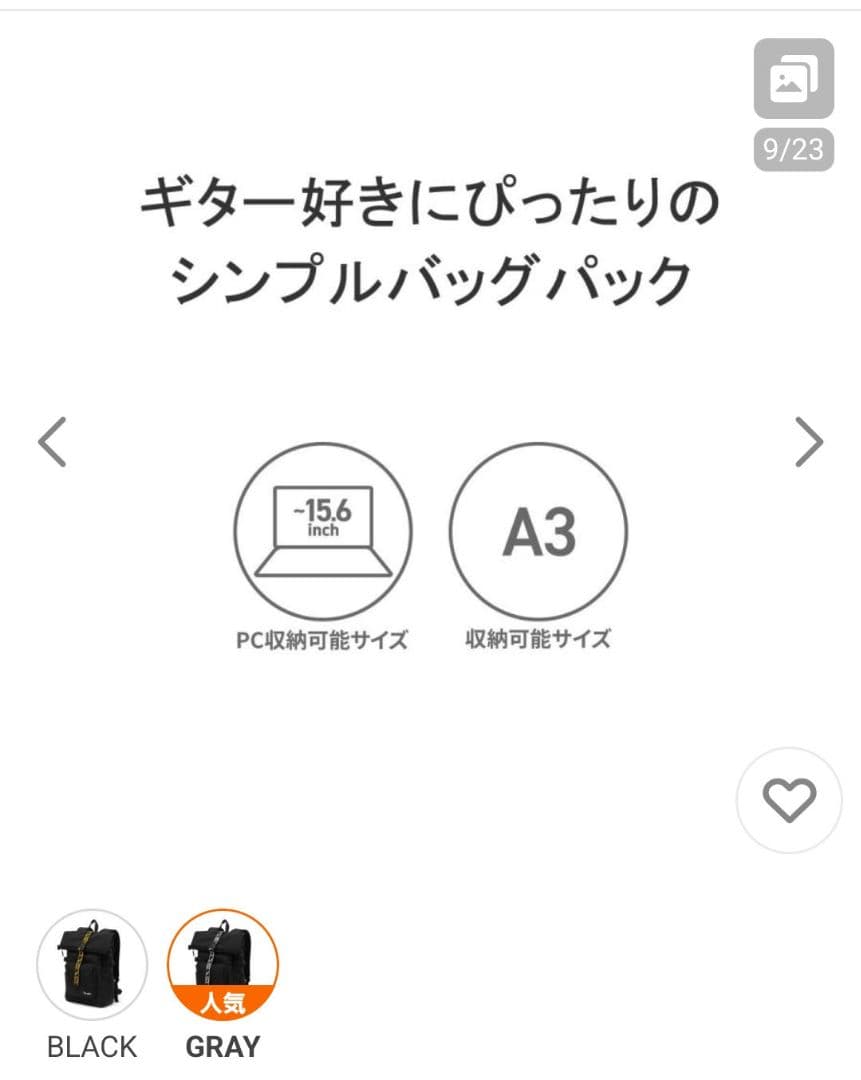Click the GRAY text label
The height and width of the screenshot is (1080, 861).
pos(221,1047)
